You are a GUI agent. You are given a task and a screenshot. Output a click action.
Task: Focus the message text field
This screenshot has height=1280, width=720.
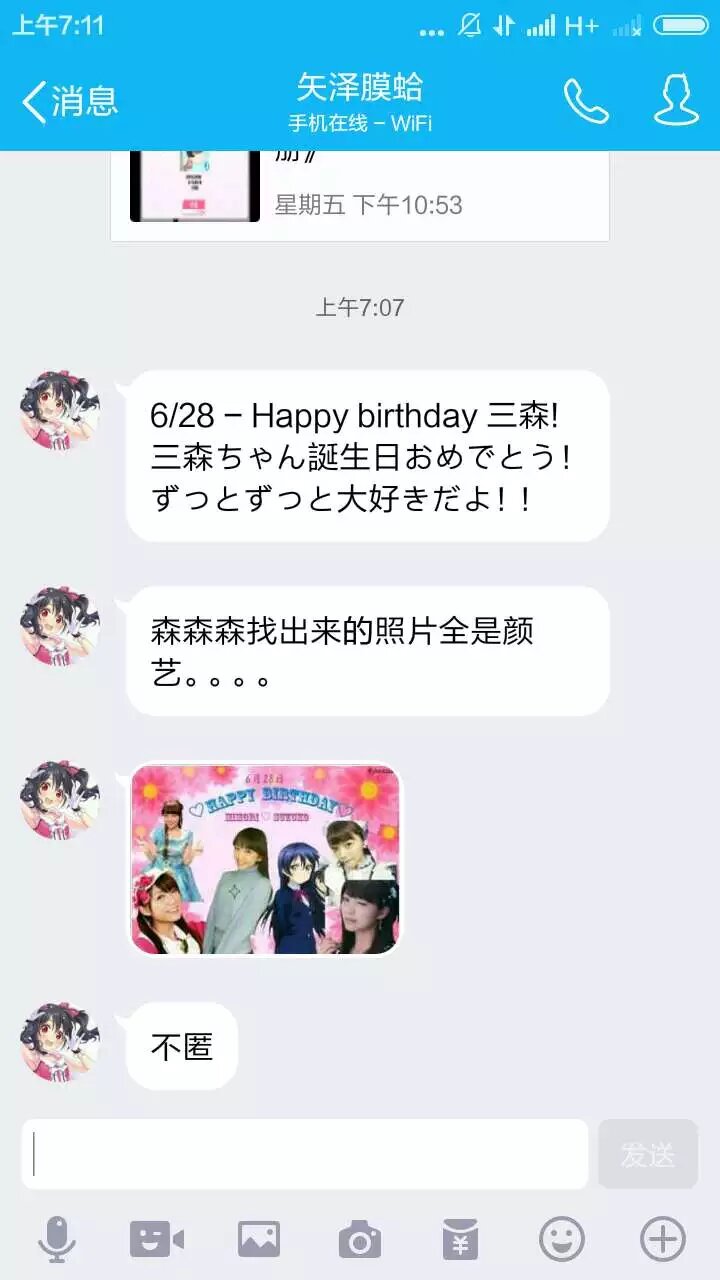point(305,1154)
